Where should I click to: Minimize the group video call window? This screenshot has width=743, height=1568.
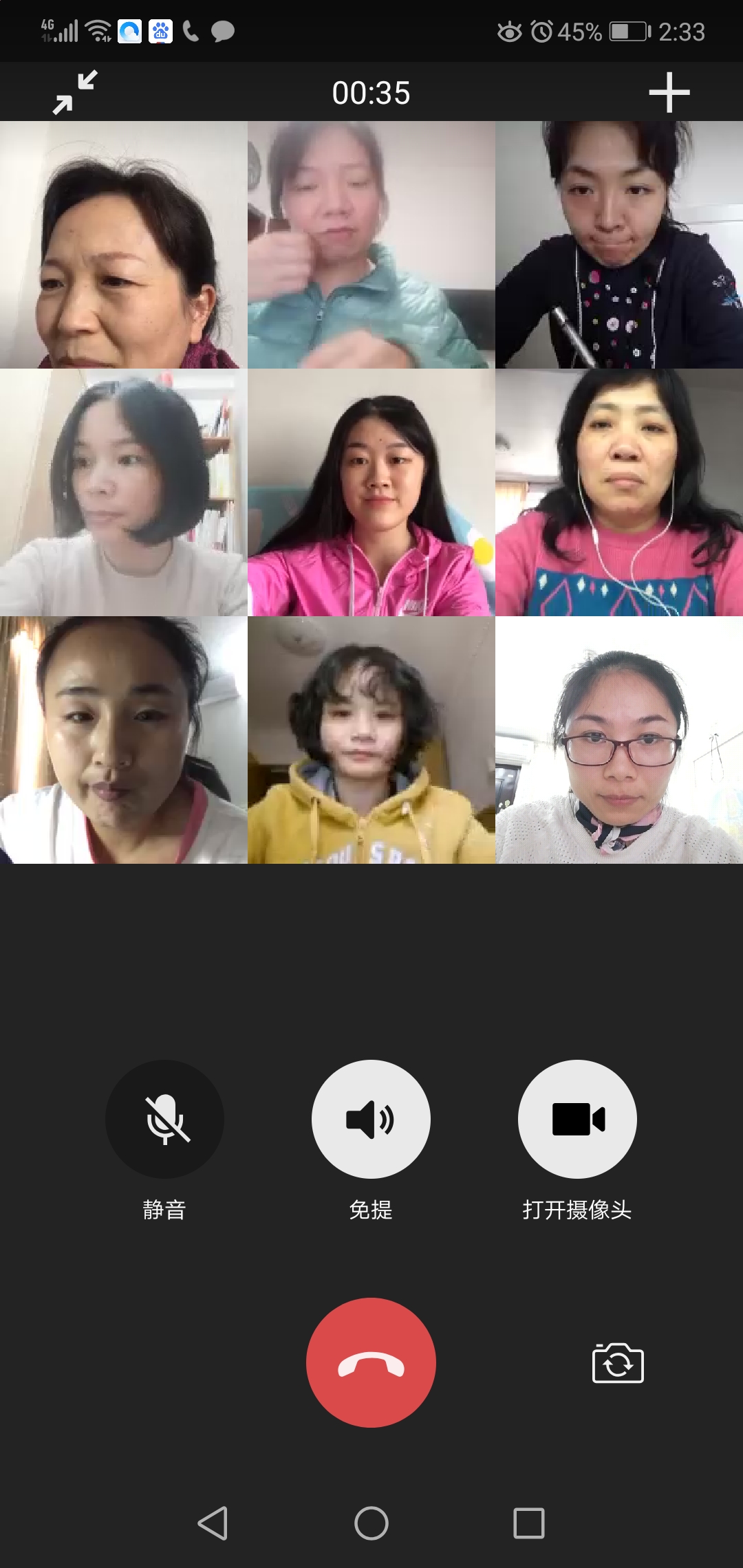pyautogui.click(x=75, y=92)
